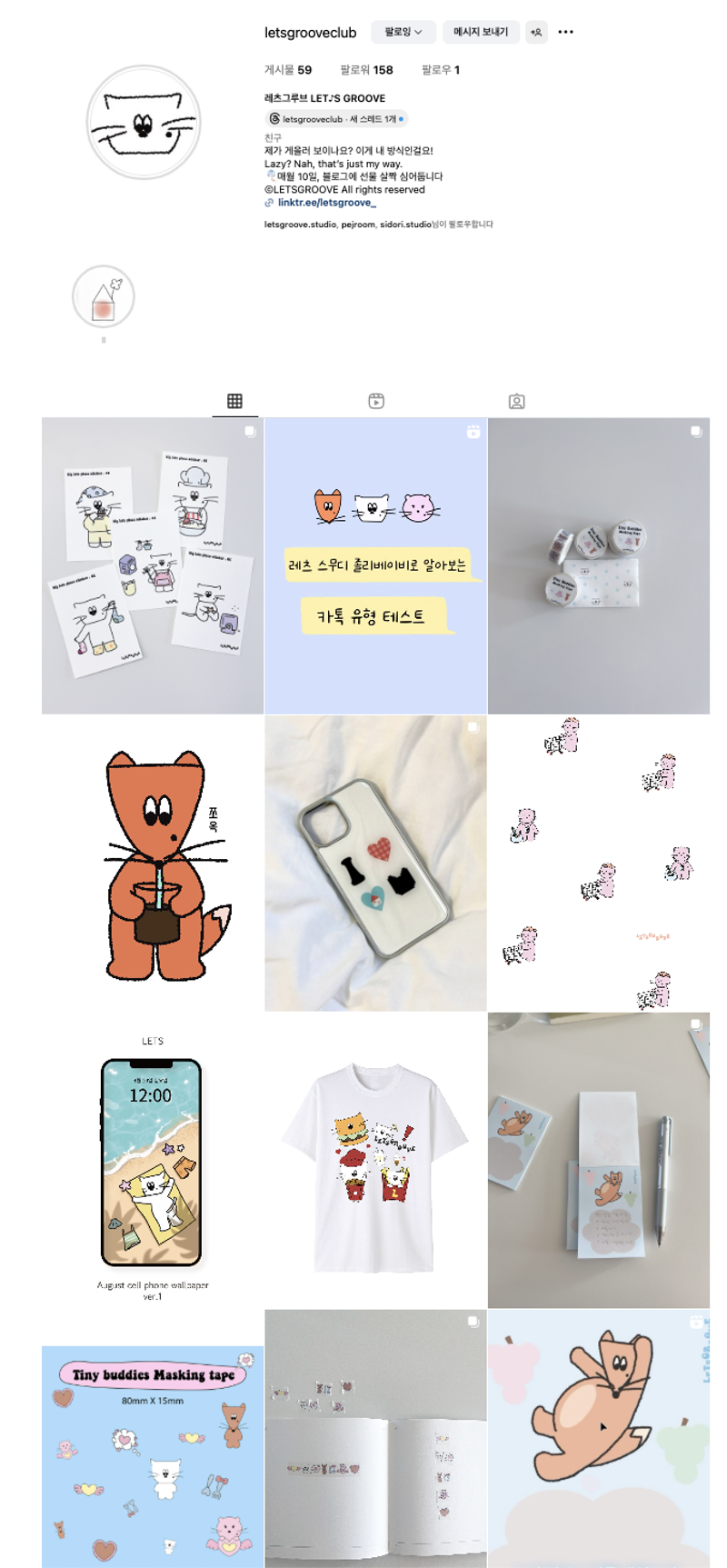The image size is (727, 1568).
Task: Open the white T-shirt post
Action: 375,1160
